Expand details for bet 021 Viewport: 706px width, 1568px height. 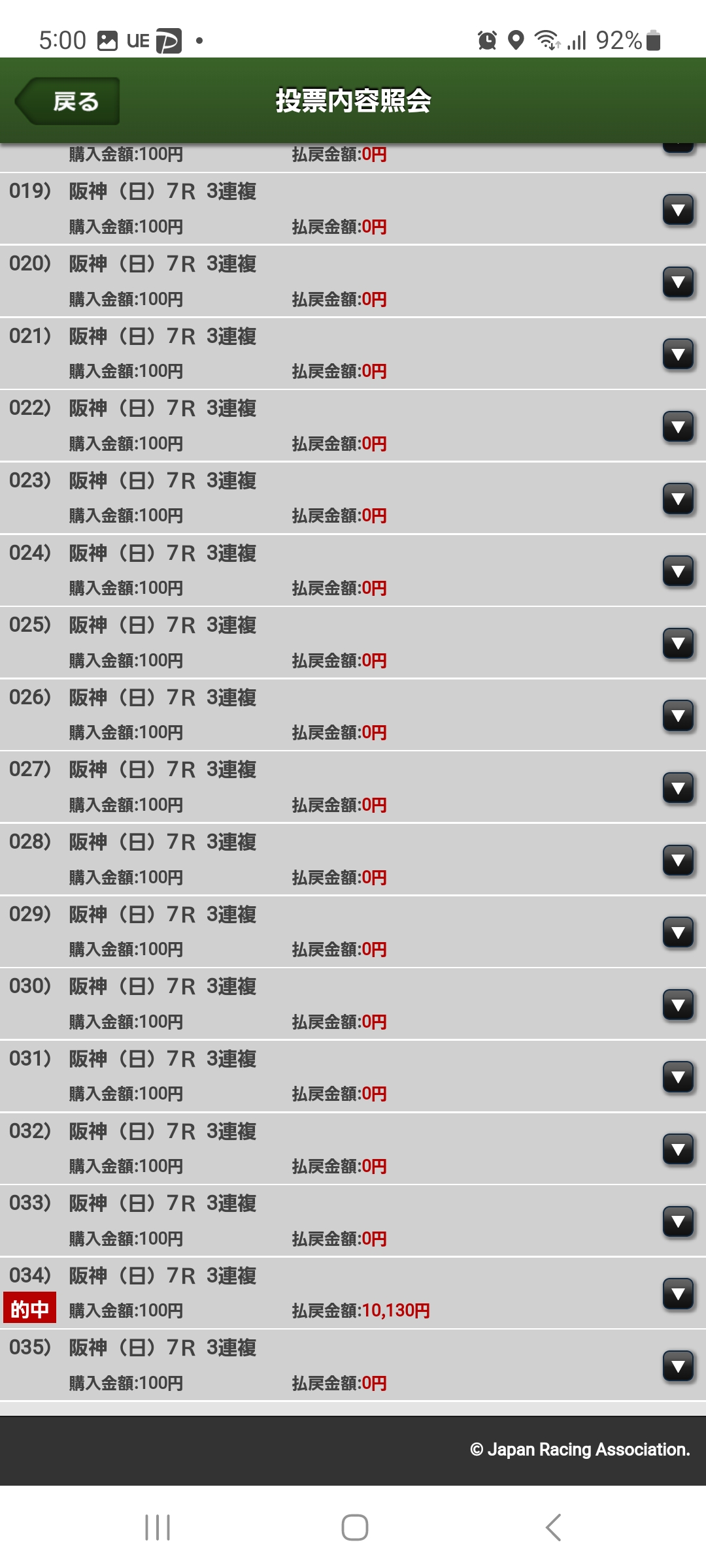click(678, 354)
